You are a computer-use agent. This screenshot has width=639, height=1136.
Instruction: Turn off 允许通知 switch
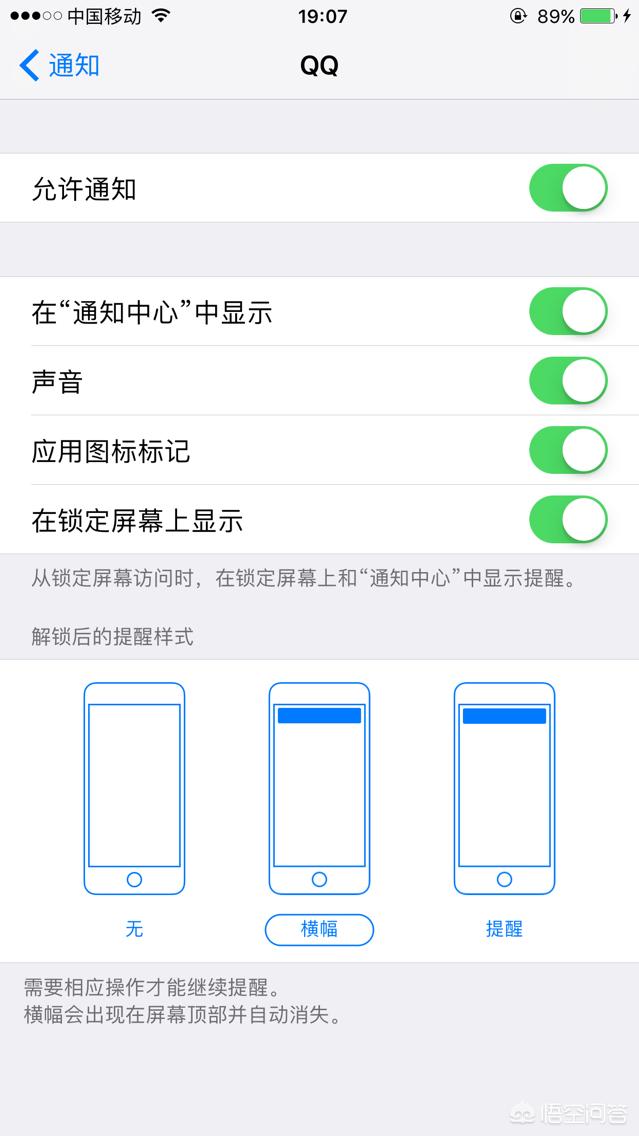568,188
